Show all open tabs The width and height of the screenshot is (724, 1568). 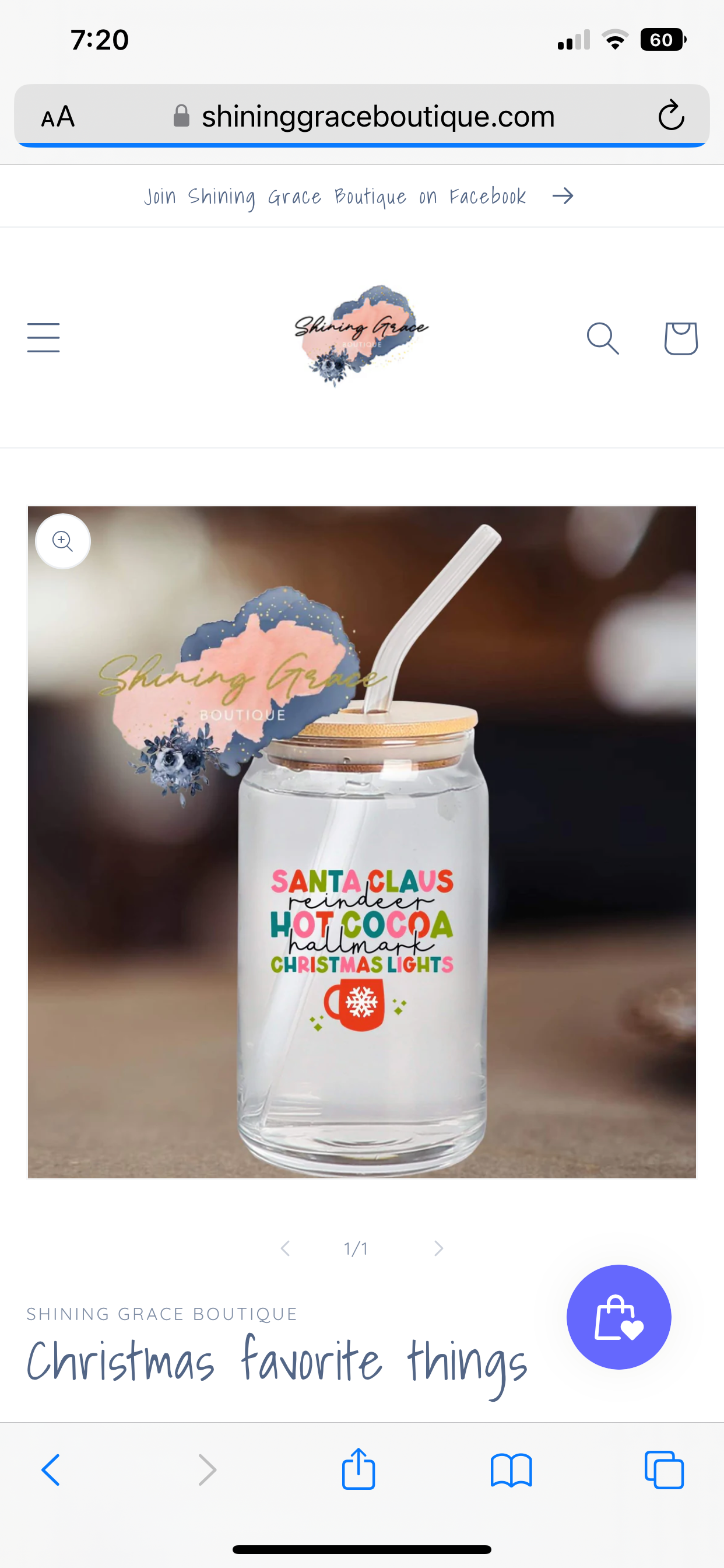coord(664,1470)
